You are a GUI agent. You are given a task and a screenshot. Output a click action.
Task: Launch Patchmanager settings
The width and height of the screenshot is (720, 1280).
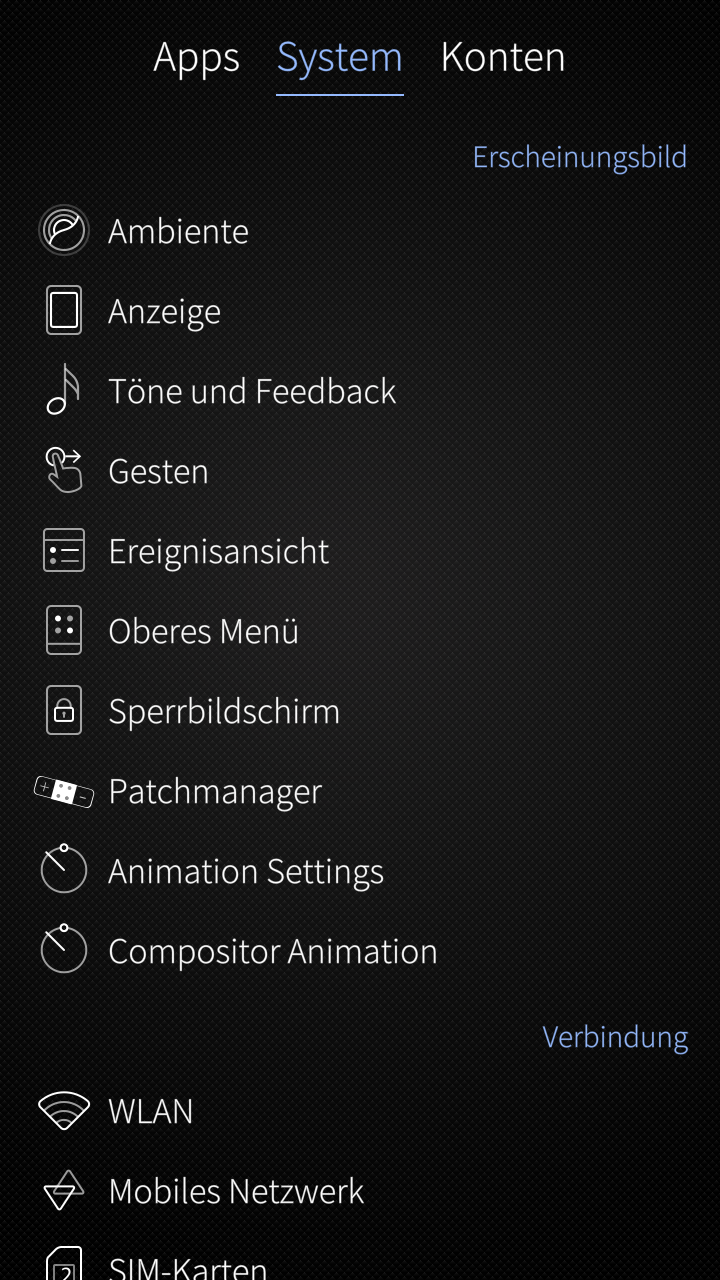[215, 791]
